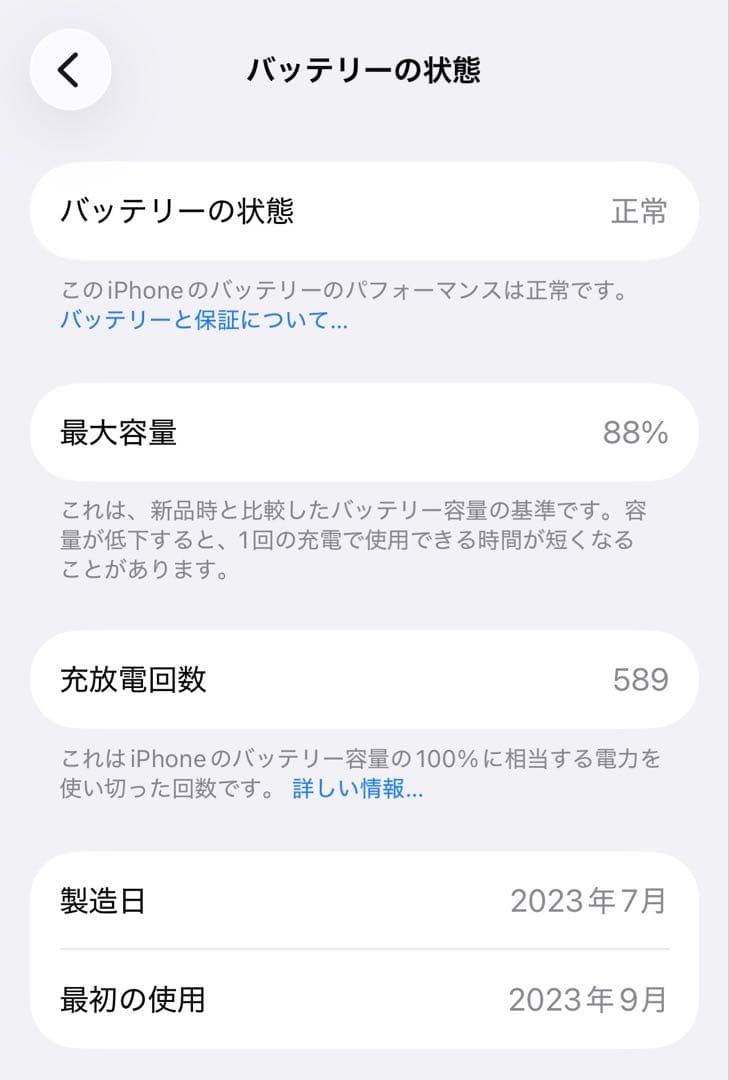Tap the 正常 status value
Viewport: 729px width, 1080px height.
tap(640, 211)
